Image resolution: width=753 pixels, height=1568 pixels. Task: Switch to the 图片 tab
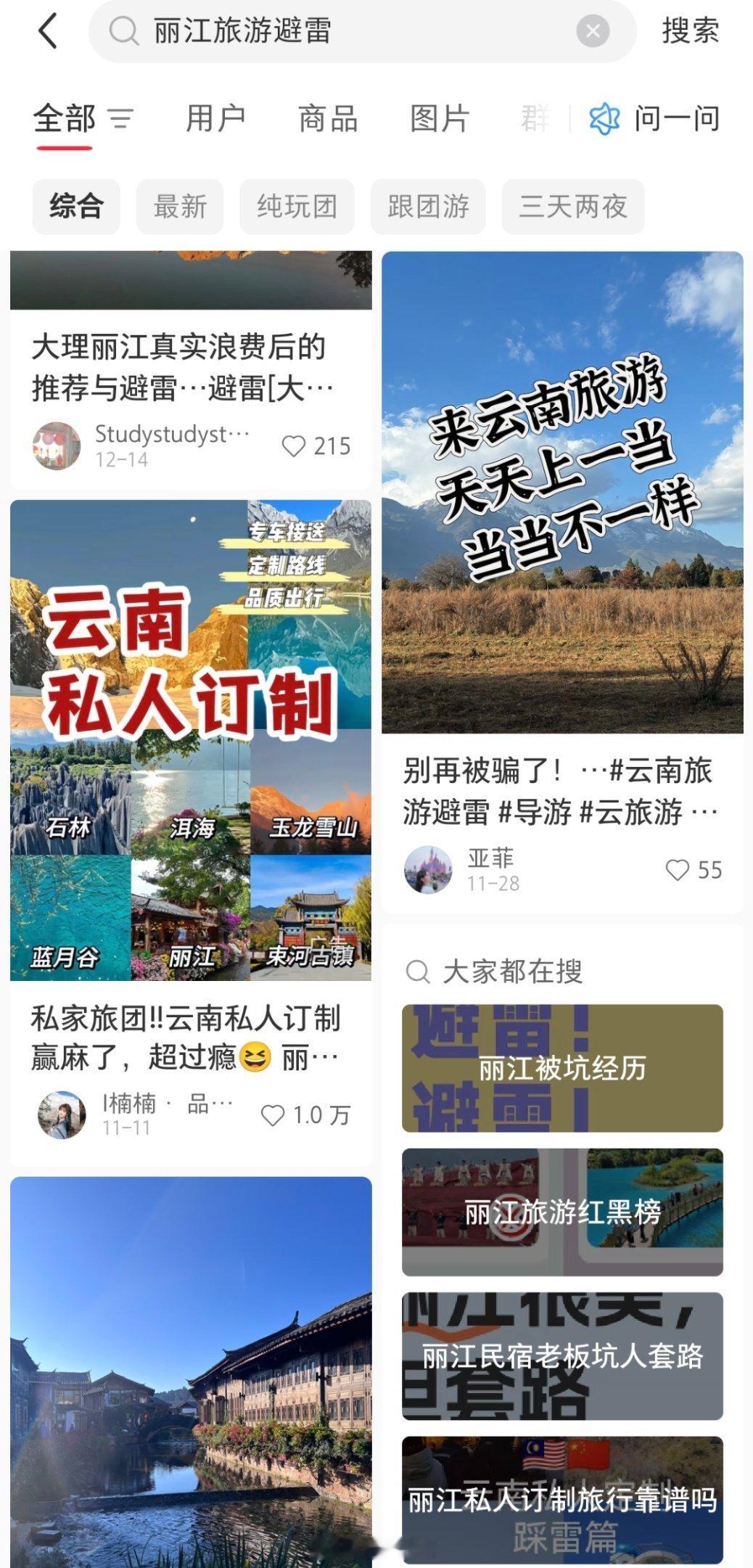438,120
